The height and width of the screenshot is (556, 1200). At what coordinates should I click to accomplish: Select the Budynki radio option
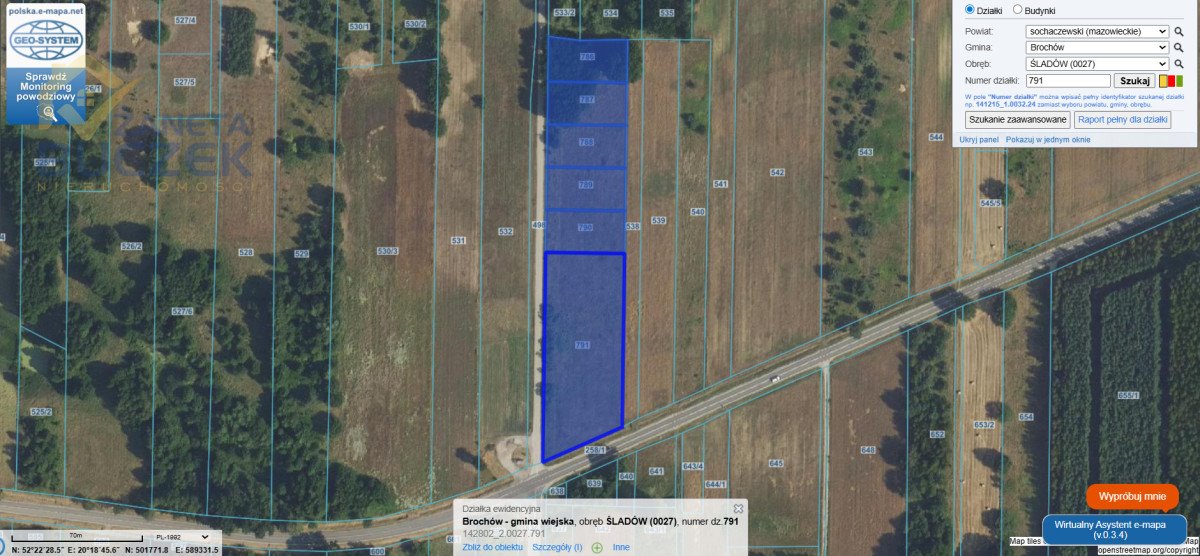pyautogui.click(x=1018, y=10)
